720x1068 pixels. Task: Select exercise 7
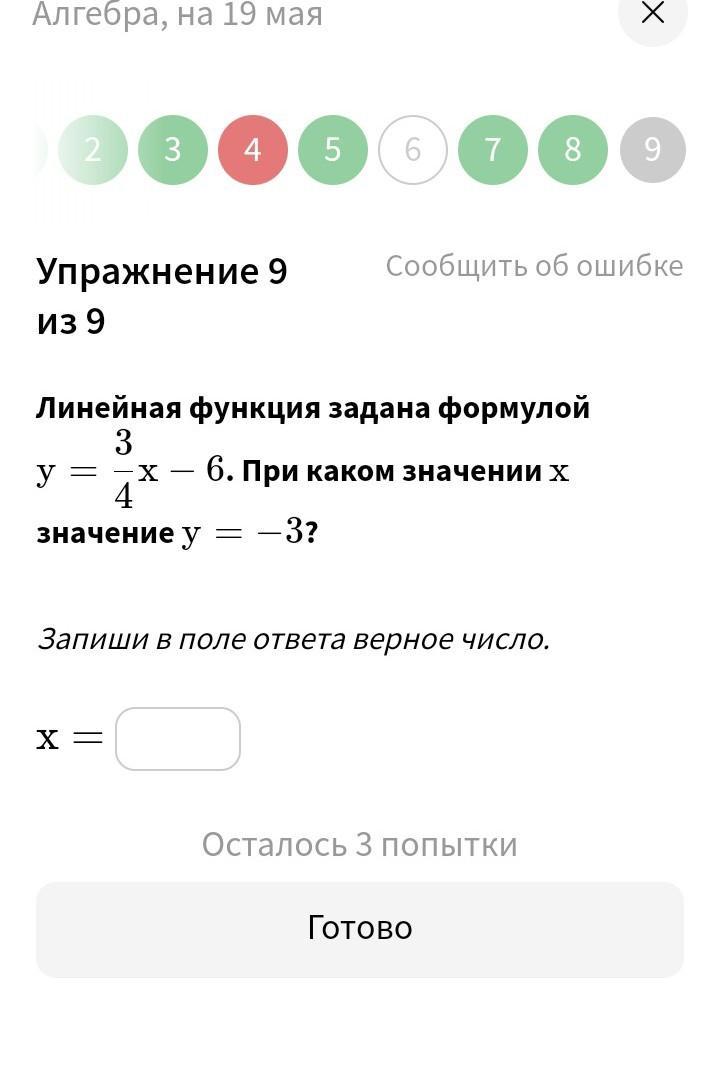pos(493,150)
